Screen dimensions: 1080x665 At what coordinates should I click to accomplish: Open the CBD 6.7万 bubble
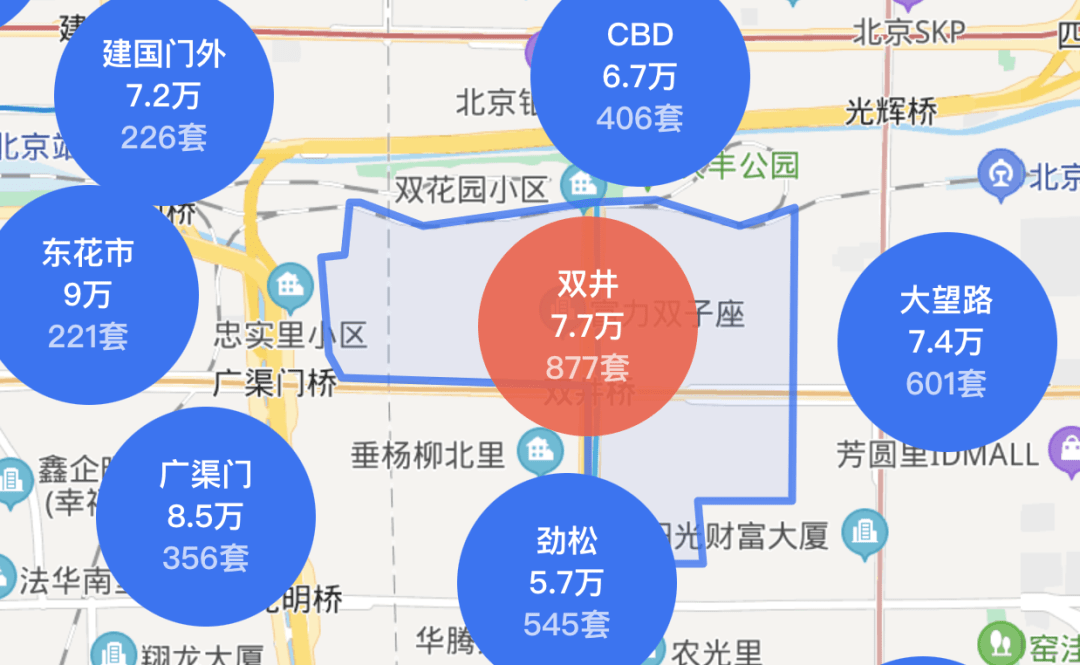pos(640,78)
